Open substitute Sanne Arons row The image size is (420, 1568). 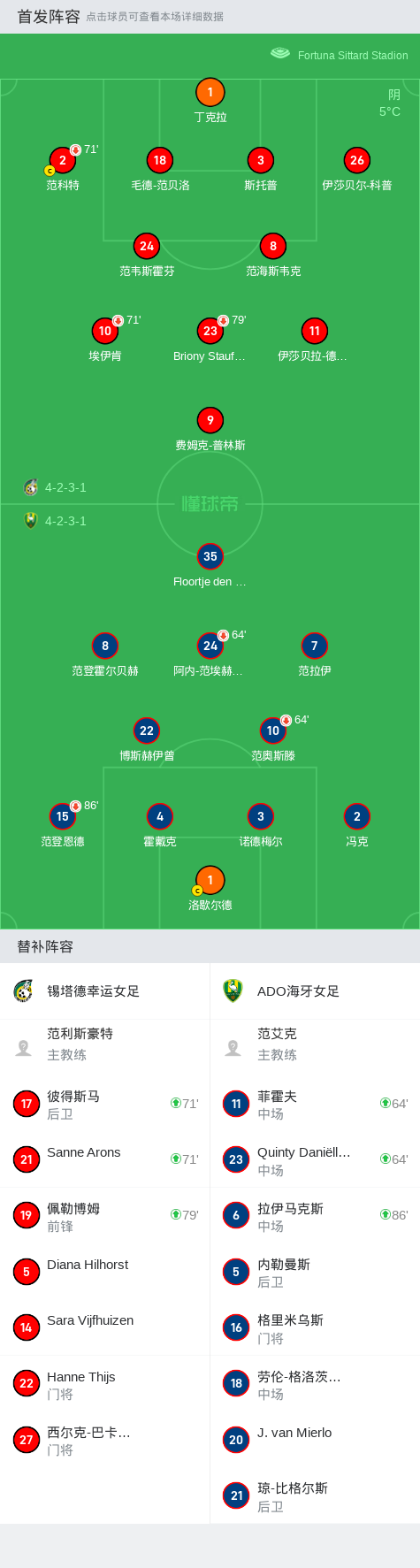[x=104, y=1159]
